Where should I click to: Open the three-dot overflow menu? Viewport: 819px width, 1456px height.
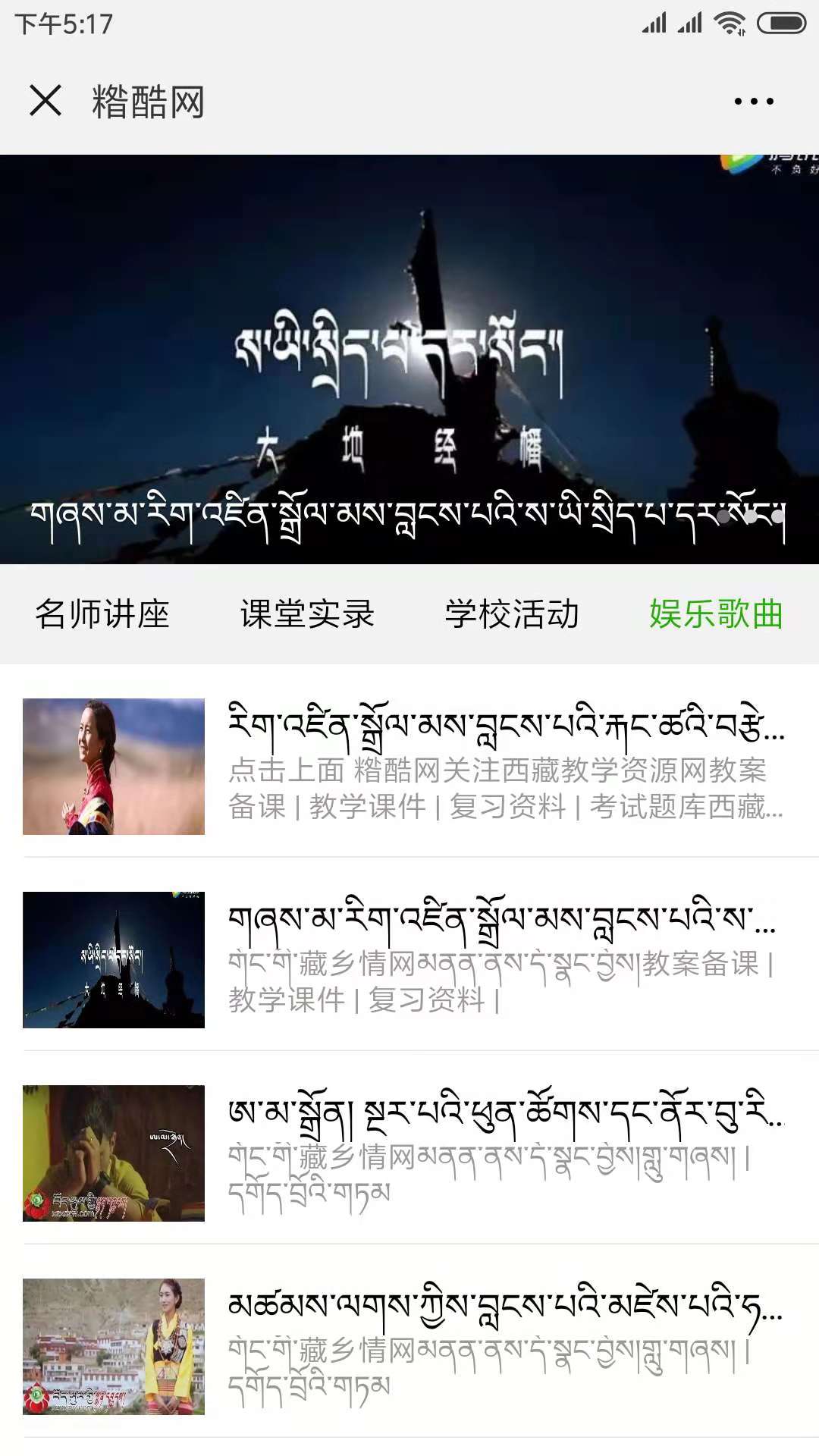click(754, 101)
